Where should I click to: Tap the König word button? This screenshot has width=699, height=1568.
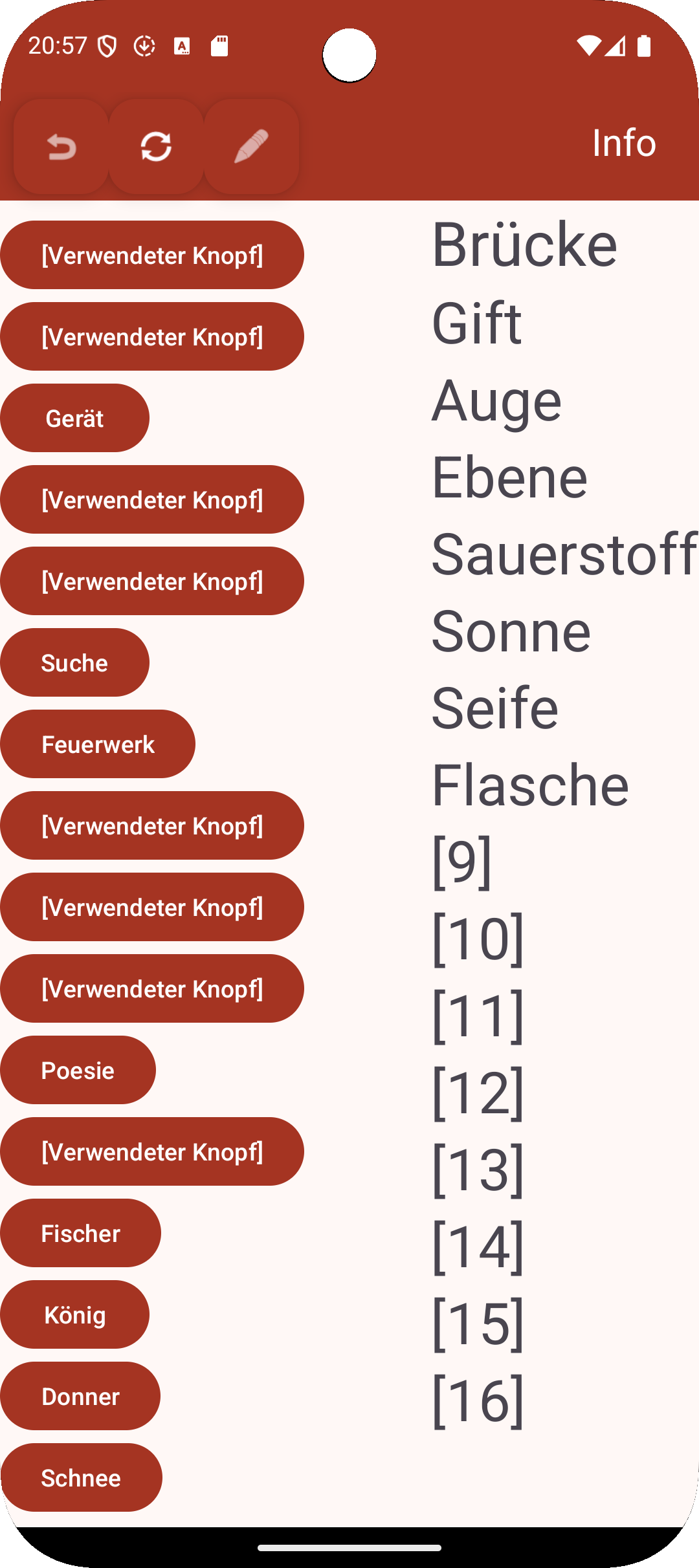tap(74, 1315)
